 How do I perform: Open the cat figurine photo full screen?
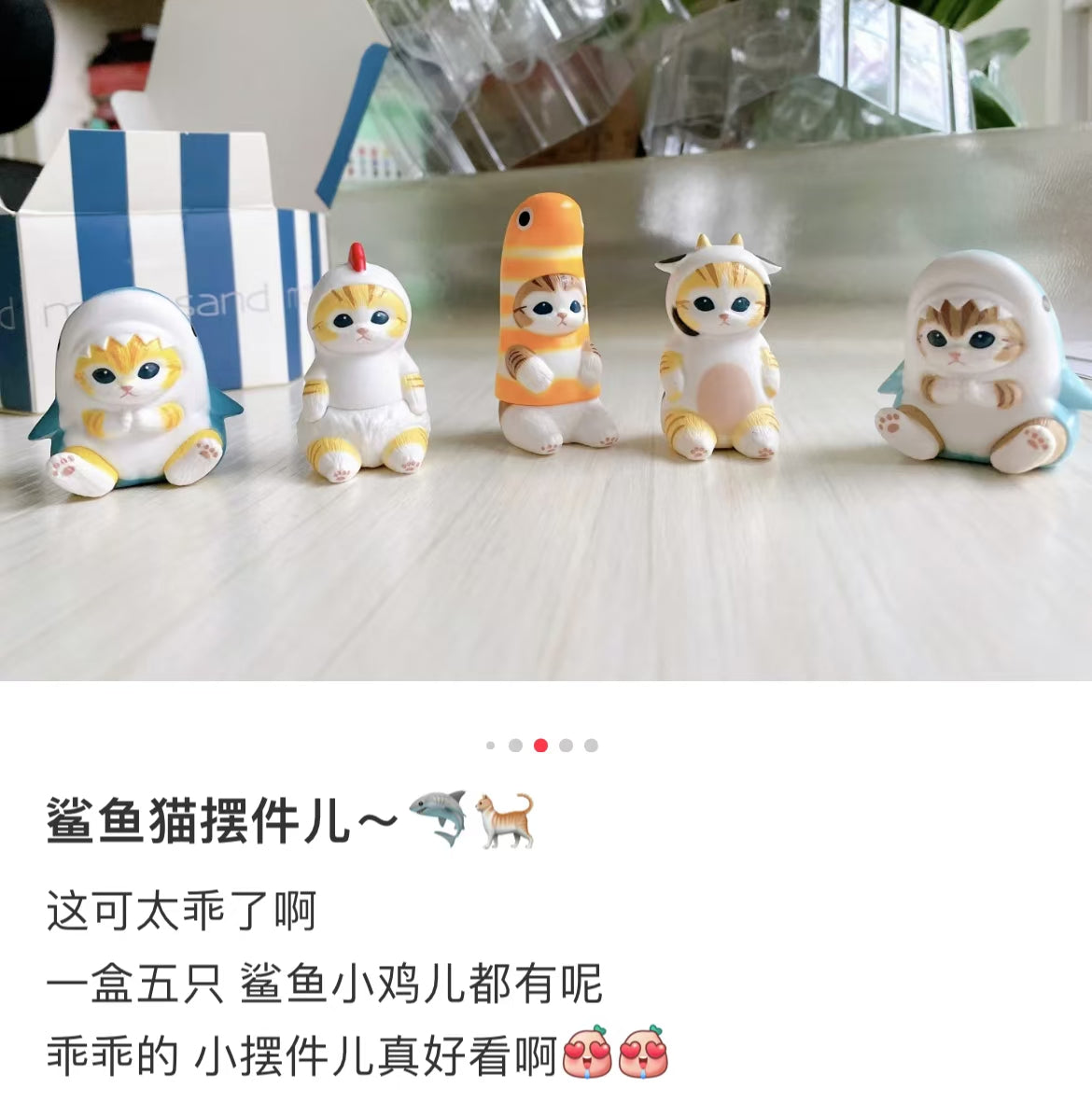click(546, 341)
